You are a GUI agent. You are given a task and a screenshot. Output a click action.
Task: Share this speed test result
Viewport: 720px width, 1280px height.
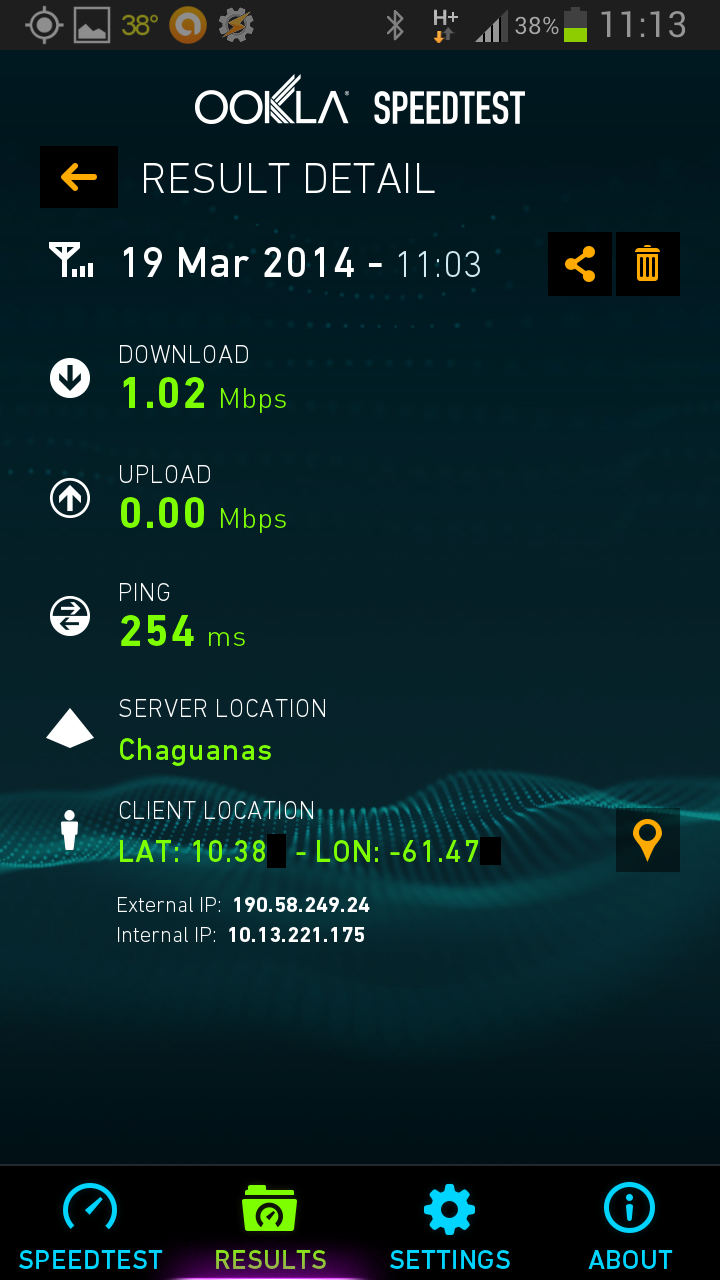(x=580, y=264)
